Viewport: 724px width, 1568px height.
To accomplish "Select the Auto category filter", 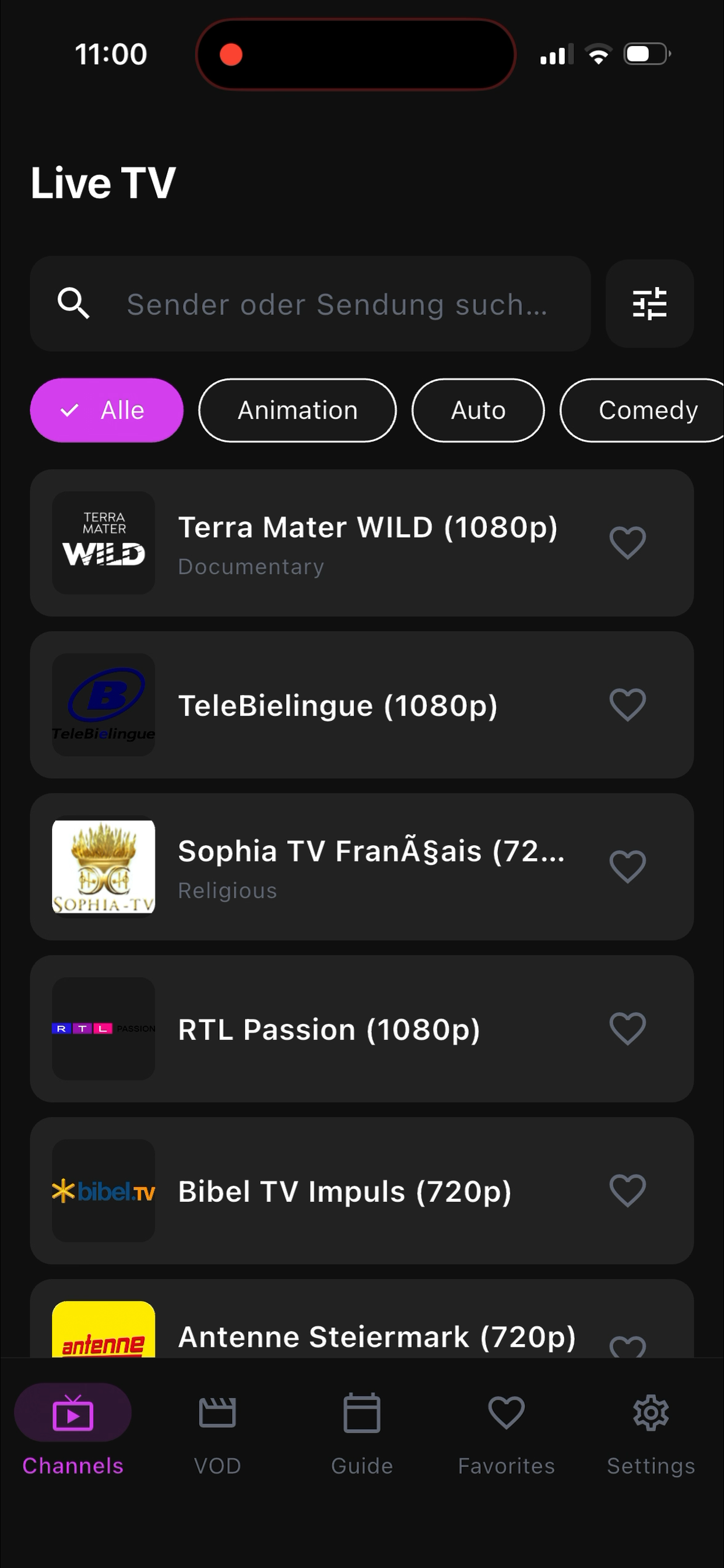I will pos(477,410).
